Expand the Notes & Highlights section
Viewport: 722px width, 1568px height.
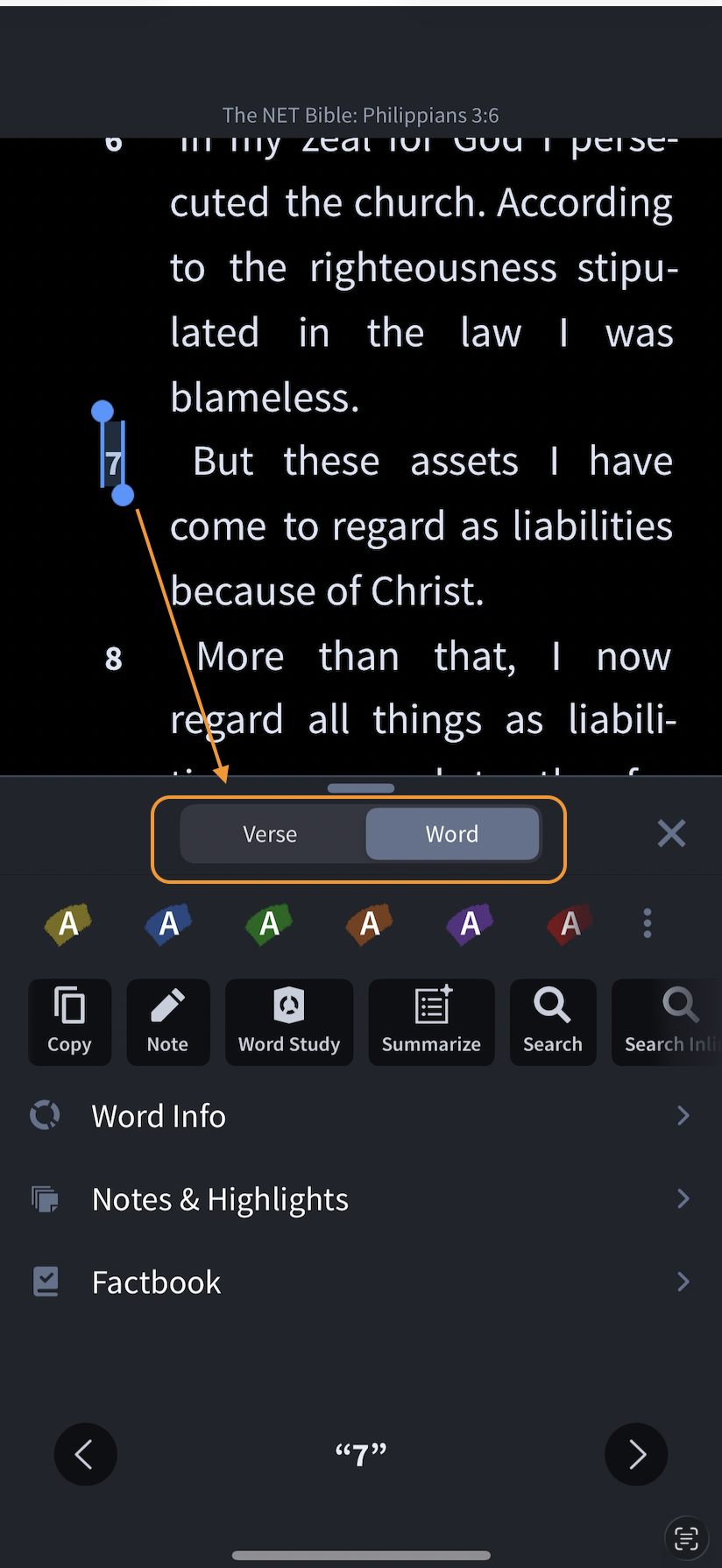(x=219, y=1198)
